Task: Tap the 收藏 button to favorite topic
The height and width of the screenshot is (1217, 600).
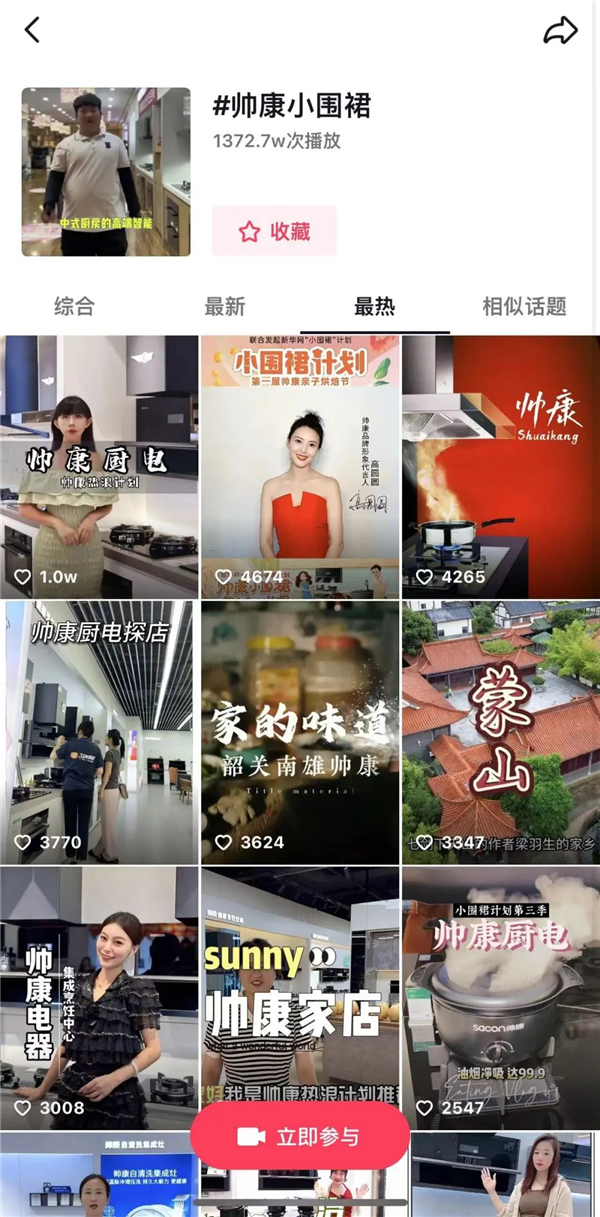Action: coord(274,232)
